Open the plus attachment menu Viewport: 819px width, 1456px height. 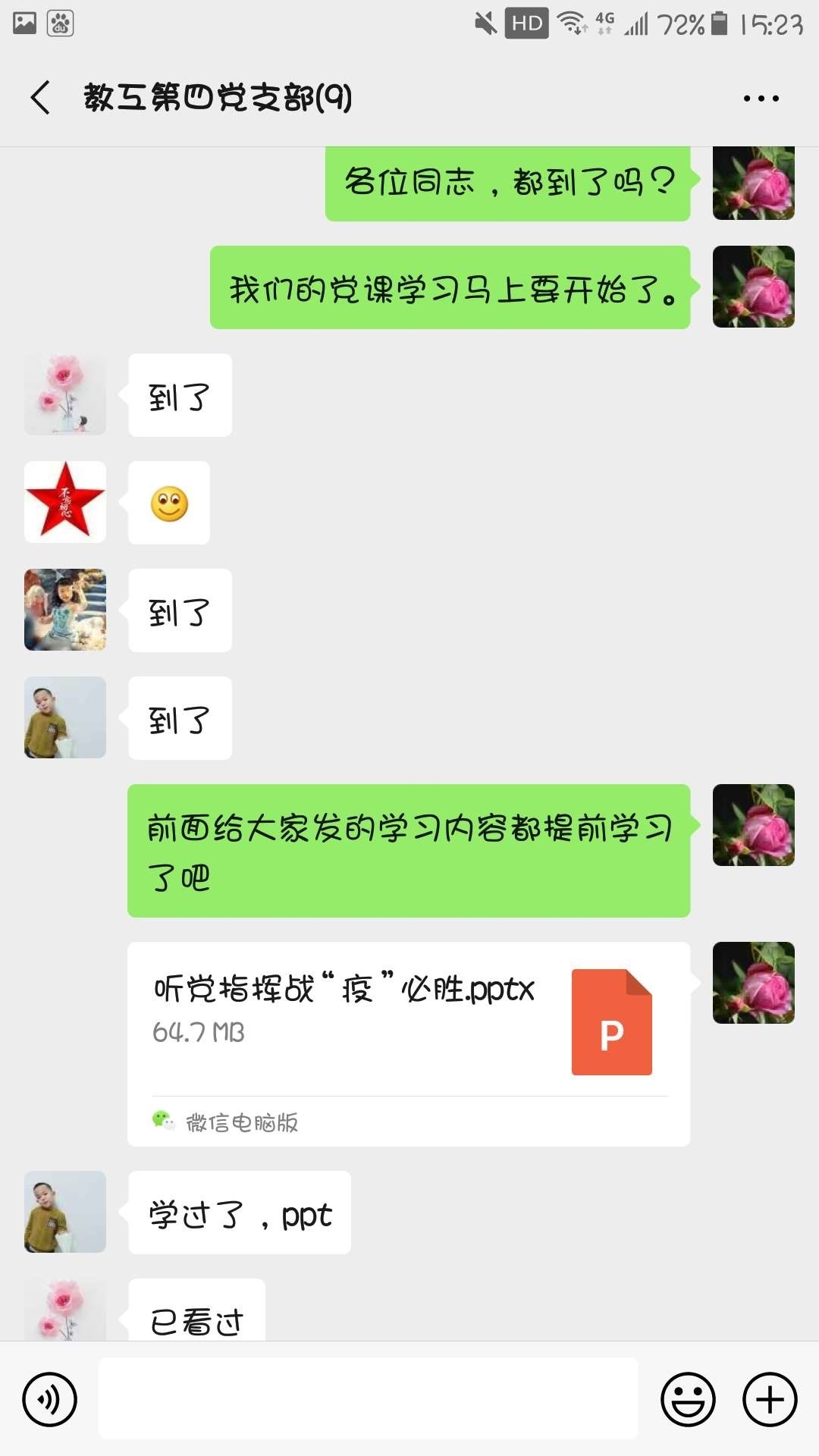tap(769, 1399)
